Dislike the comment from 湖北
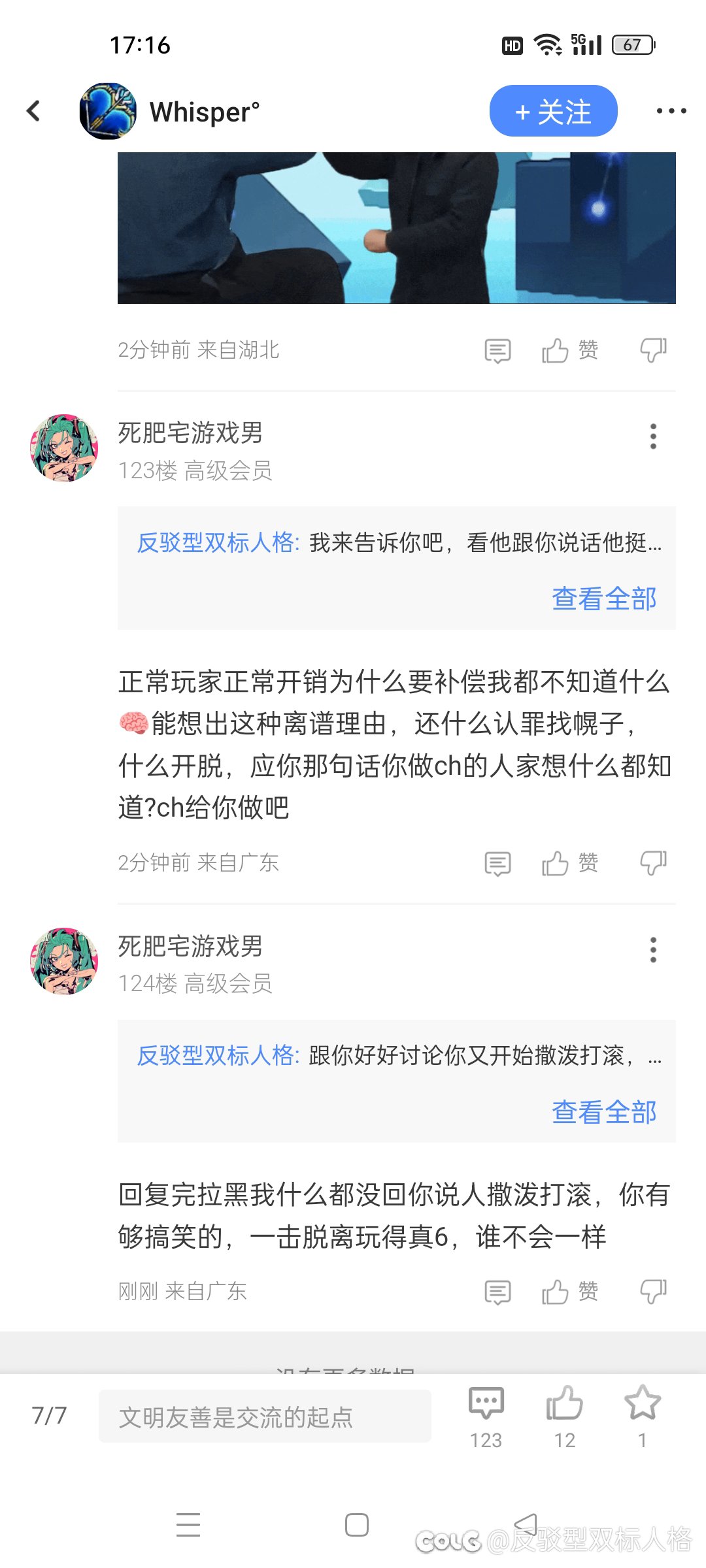This screenshot has width=706, height=1568. coord(653,351)
